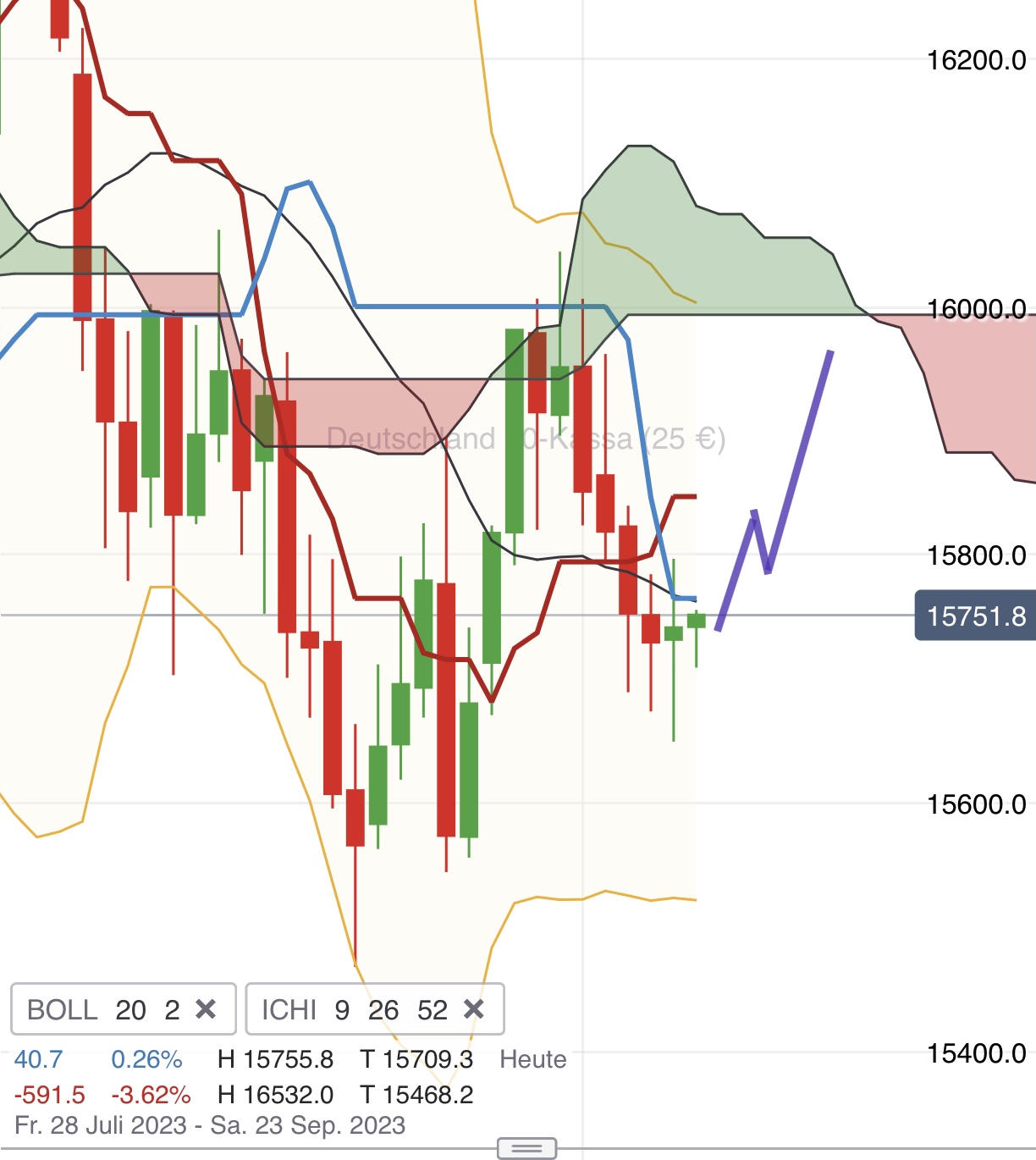Open ICHI 9 26 52 indicator settings
This screenshot has height=1160, width=1036.
coord(354,1009)
